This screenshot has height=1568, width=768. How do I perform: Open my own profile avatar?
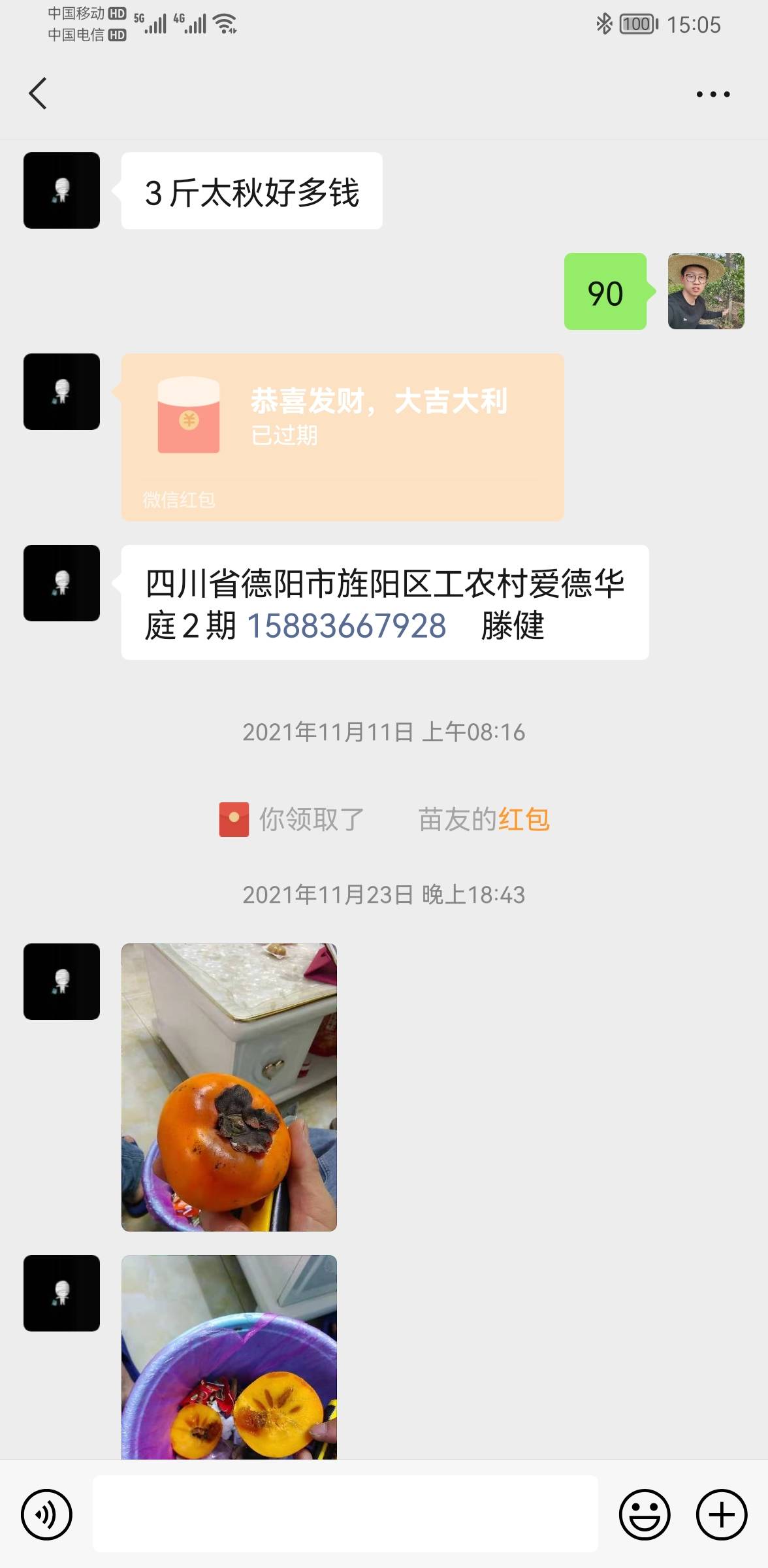pos(706,291)
